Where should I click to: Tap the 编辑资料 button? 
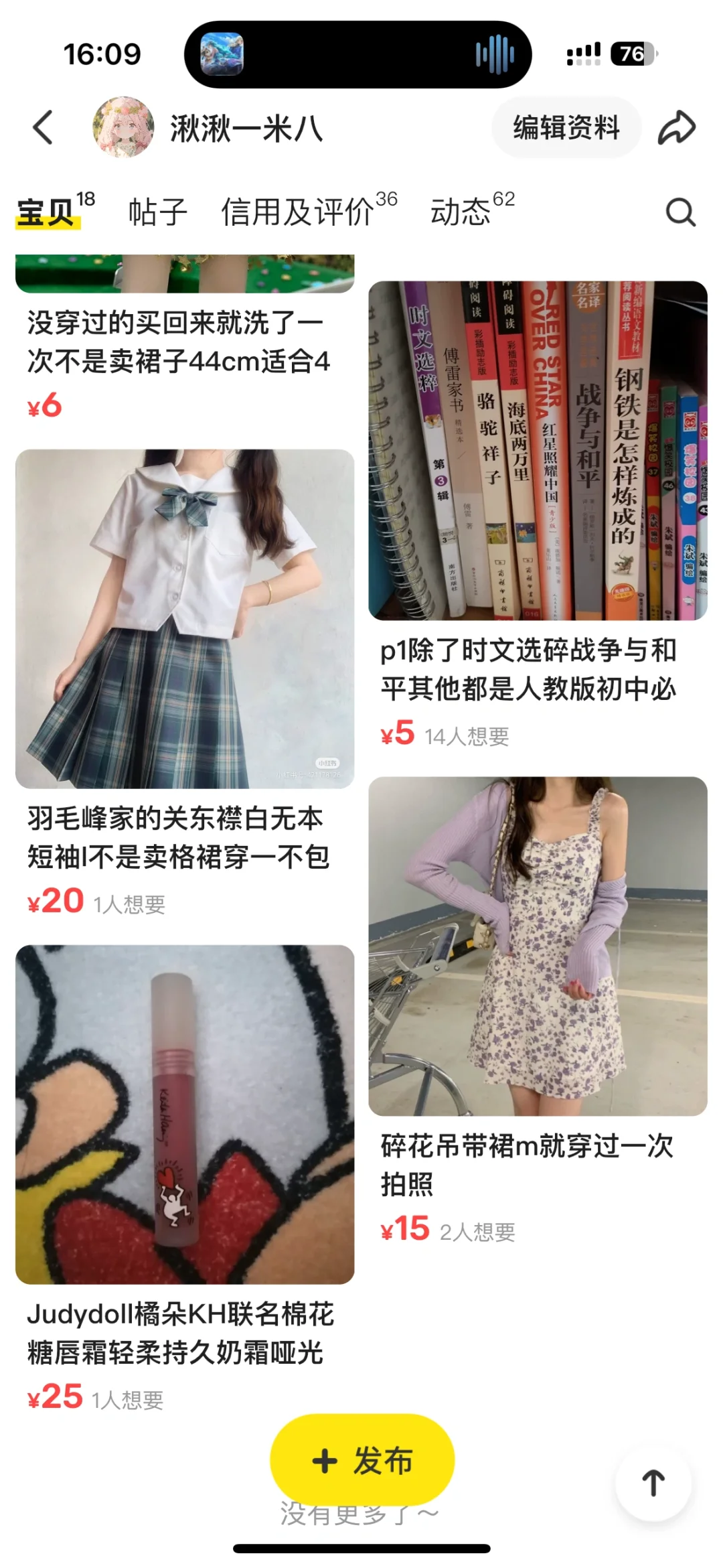click(x=566, y=127)
